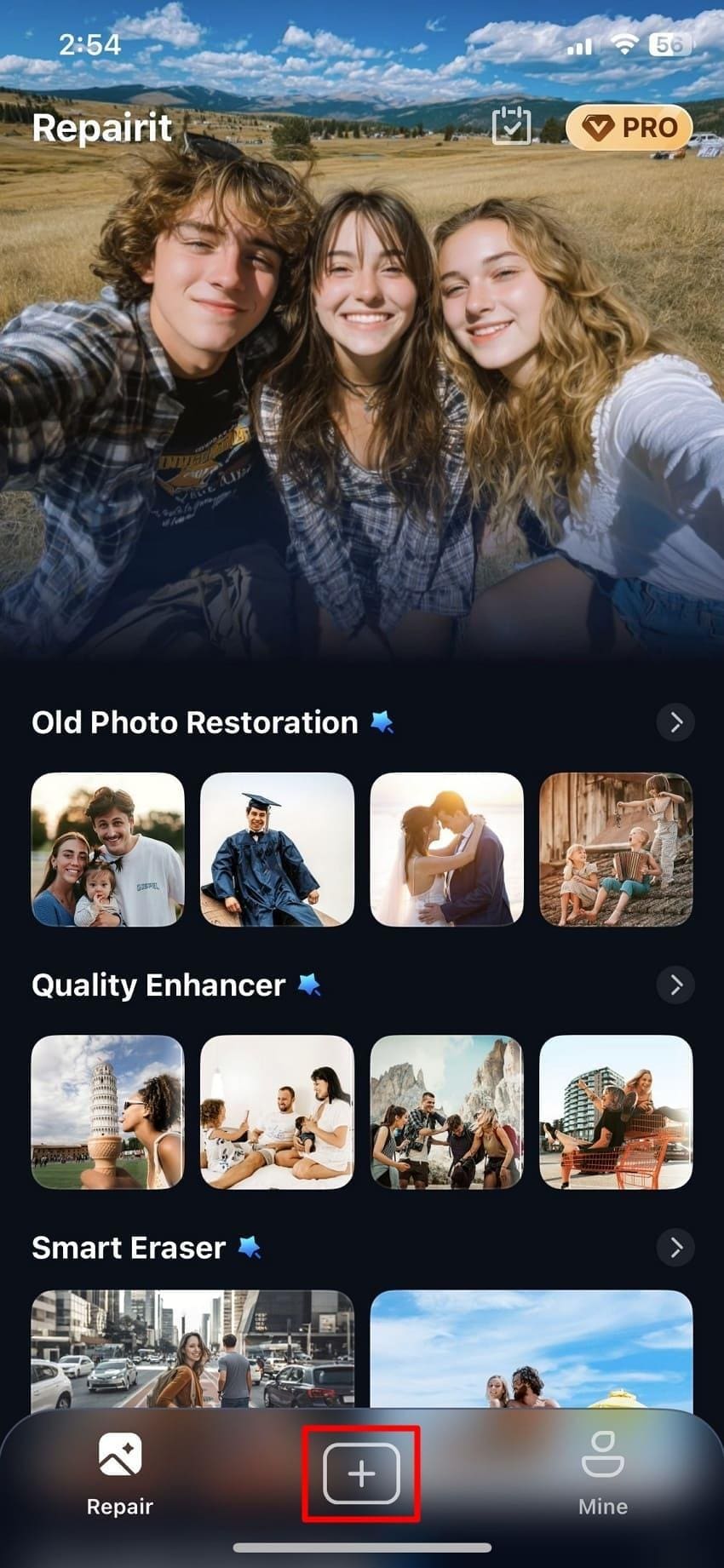Switch to the Mine tab
The image size is (724, 1568).
[x=603, y=1484]
